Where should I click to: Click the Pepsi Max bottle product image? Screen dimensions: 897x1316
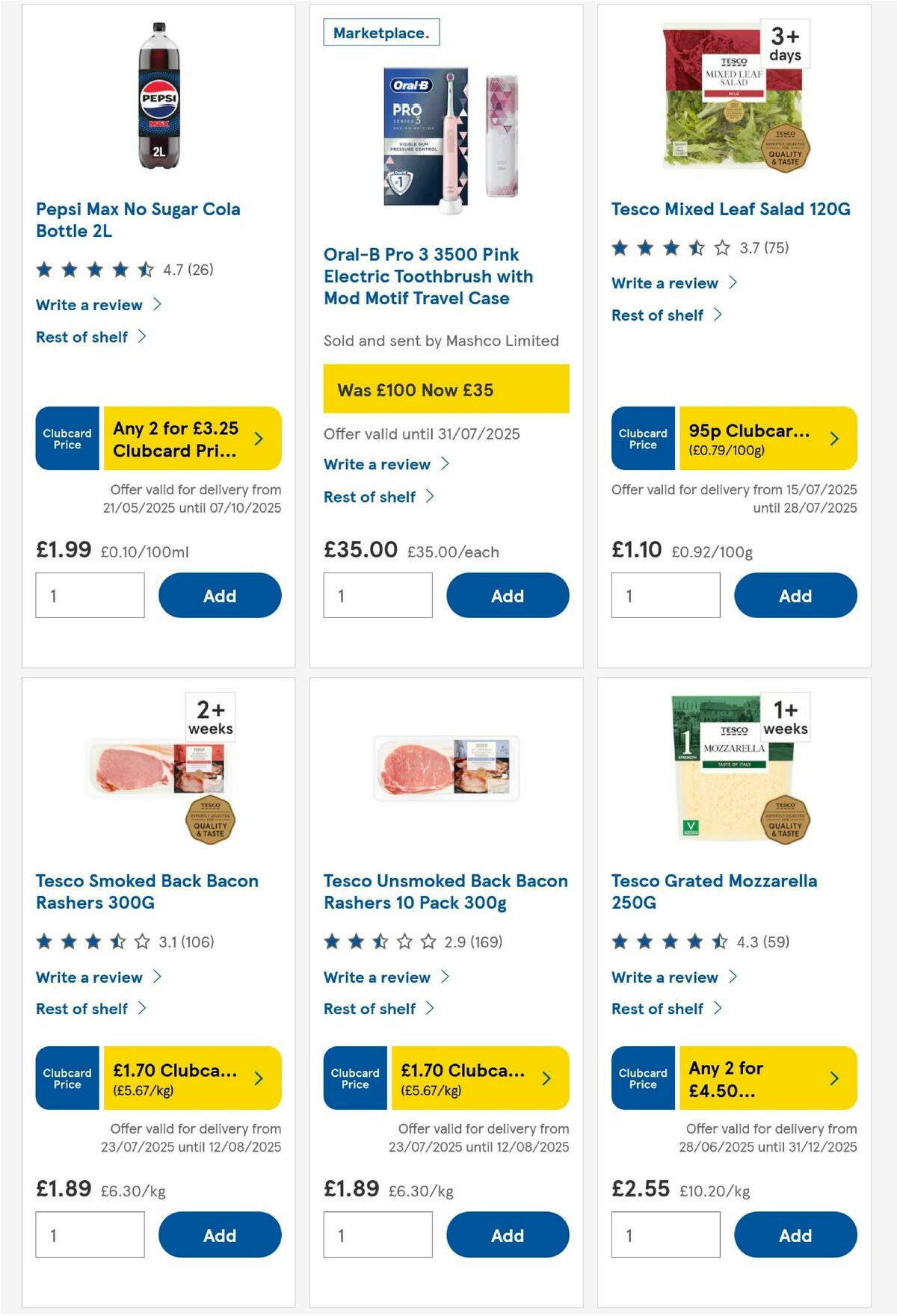(158, 97)
